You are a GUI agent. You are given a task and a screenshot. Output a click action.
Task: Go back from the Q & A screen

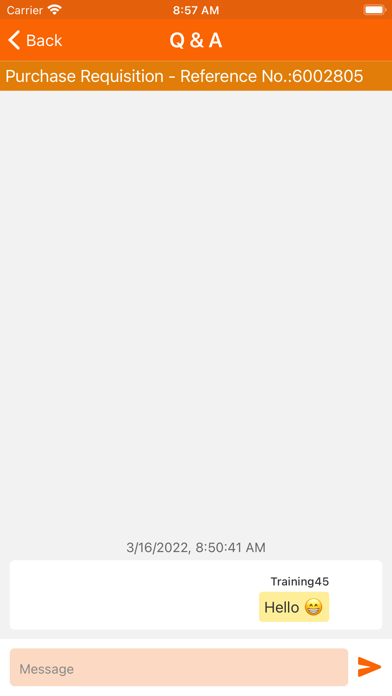(35, 40)
